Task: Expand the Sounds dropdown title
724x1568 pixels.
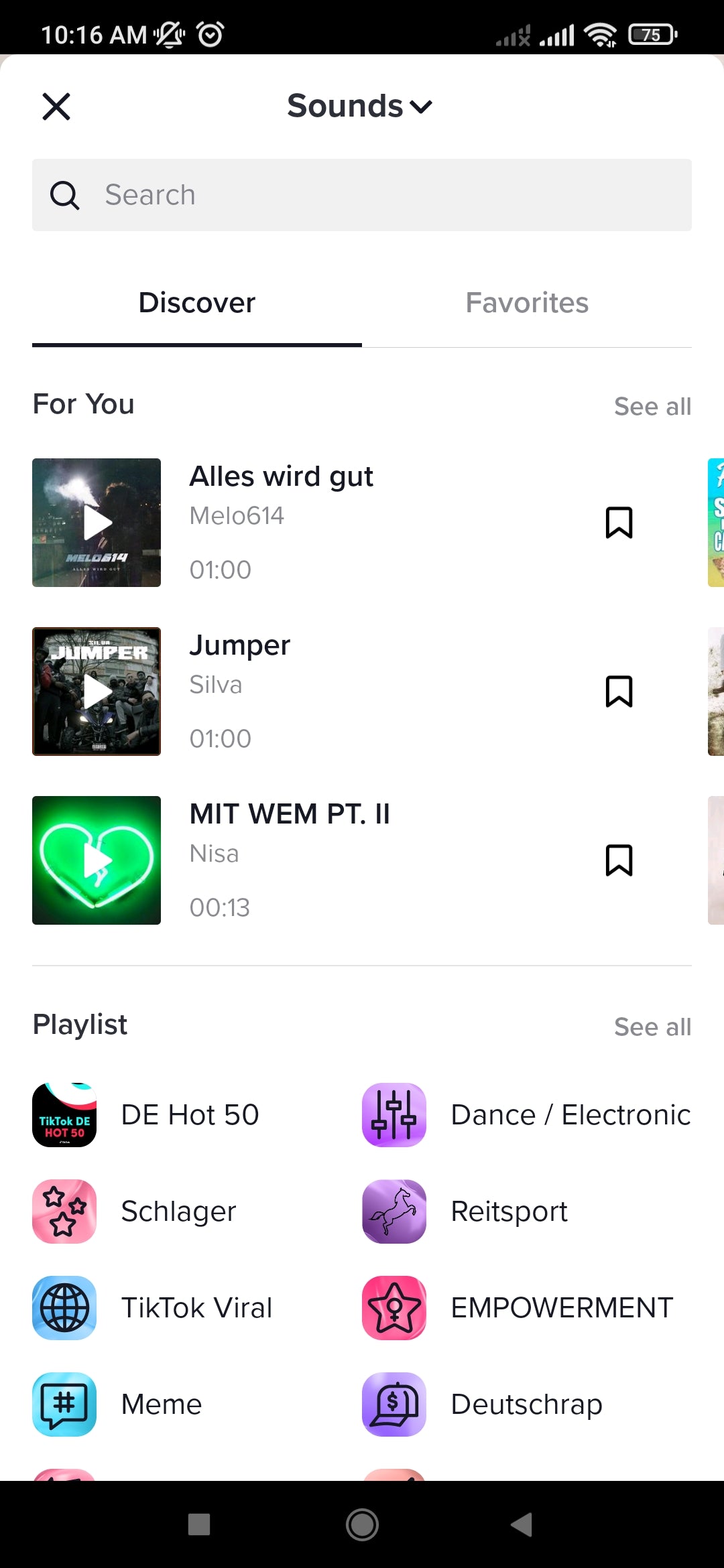Action: tap(360, 107)
